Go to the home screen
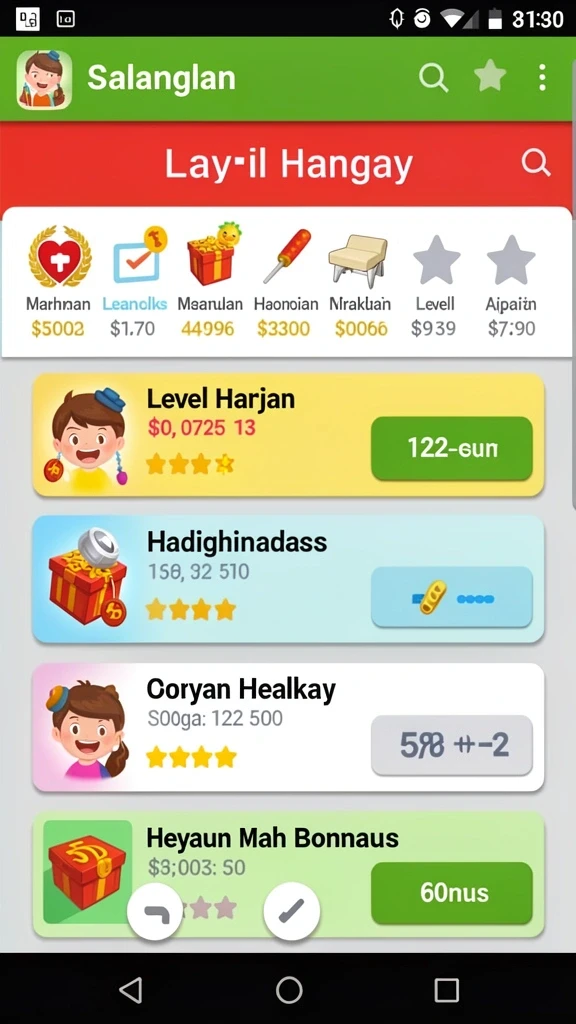The height and width of the screenshot is (1024, 576). tap(289, 990)
